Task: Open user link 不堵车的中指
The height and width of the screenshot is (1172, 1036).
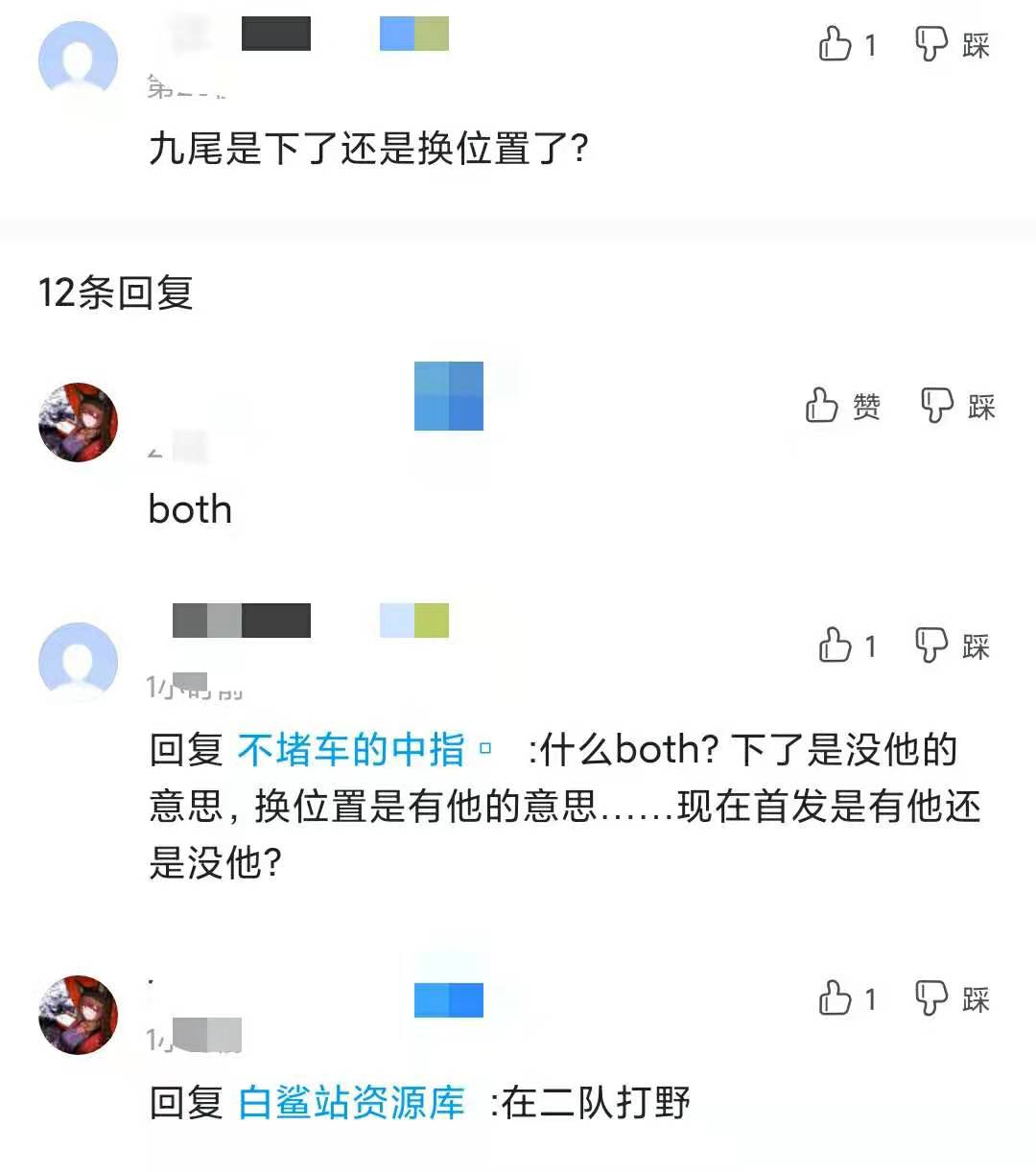Action: tap(351, 749)
